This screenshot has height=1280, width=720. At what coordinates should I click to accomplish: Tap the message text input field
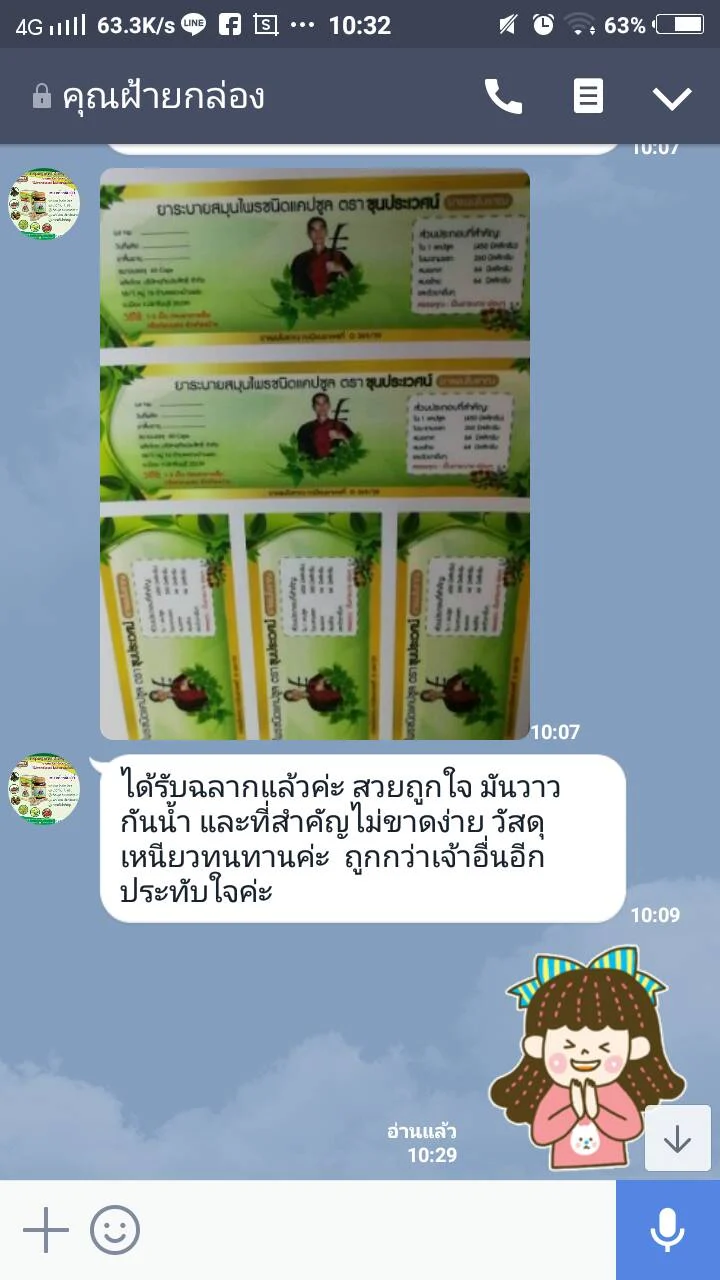click(380, 1230)
